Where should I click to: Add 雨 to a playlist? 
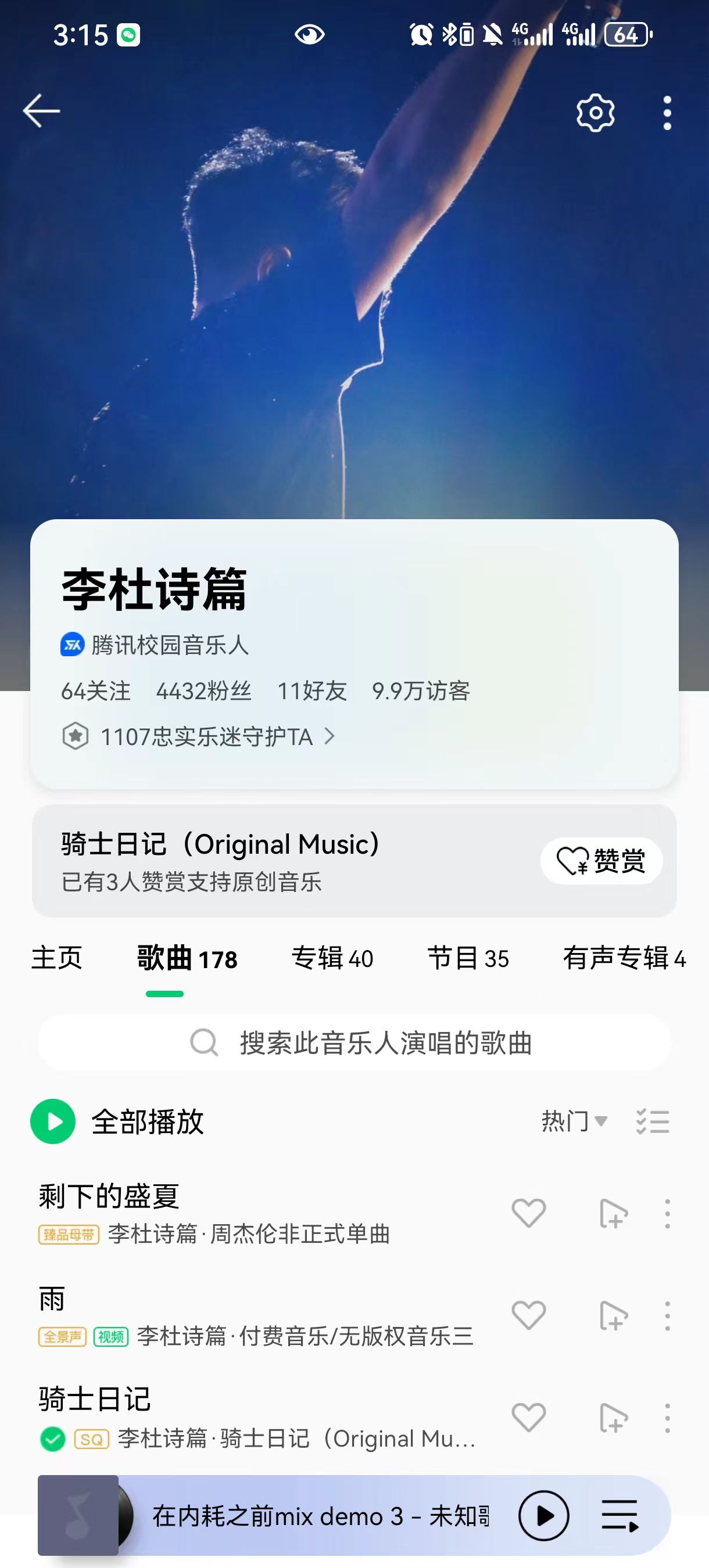click(613, 1315)
